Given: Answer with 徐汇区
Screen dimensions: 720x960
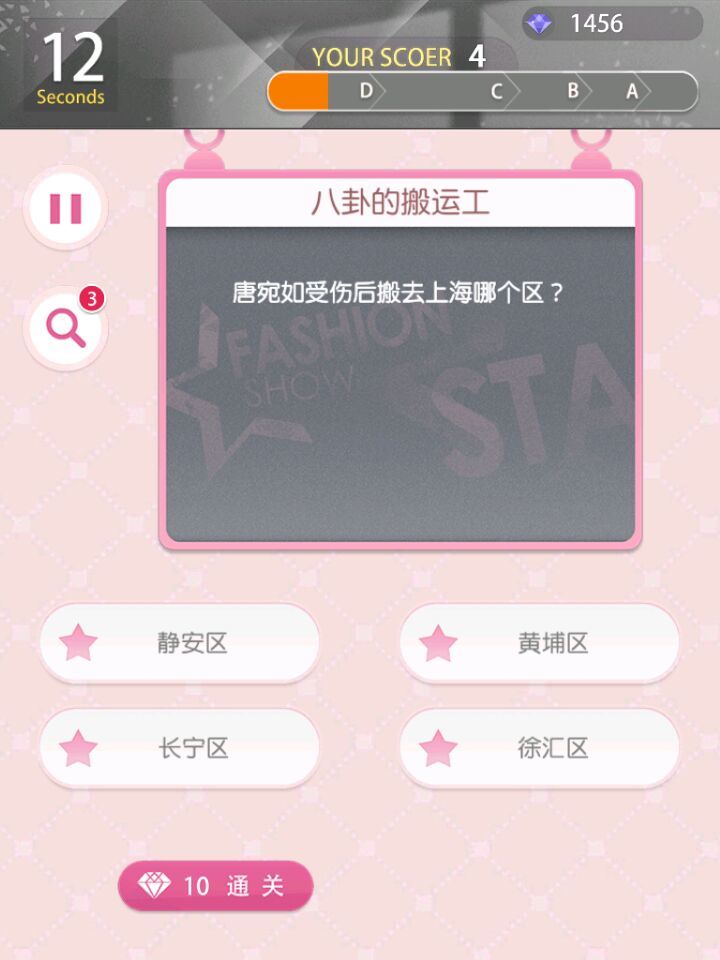Looking at the screenshot, I should point(540,747).
